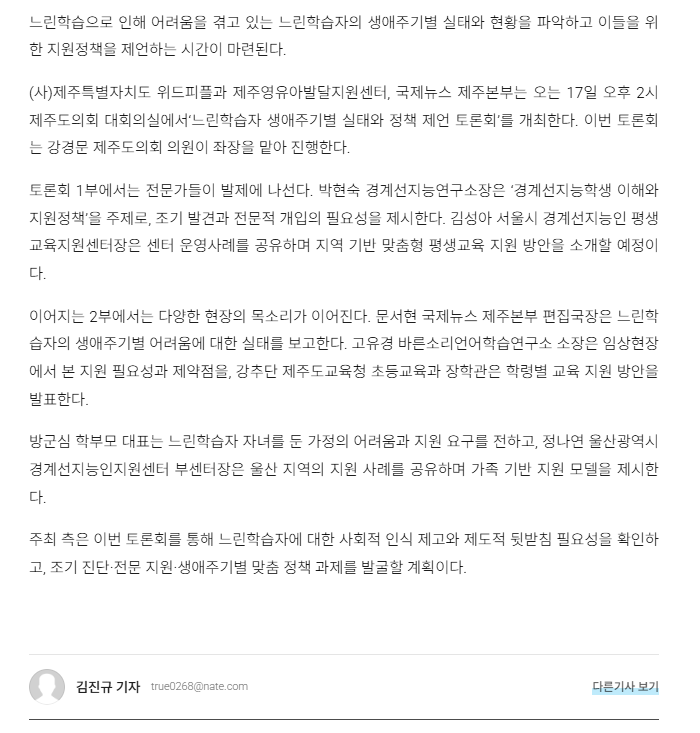The height and width of the screenshot is (733, 700).
Task: Email reporter at true0268@nate.com
Action: 199,687
